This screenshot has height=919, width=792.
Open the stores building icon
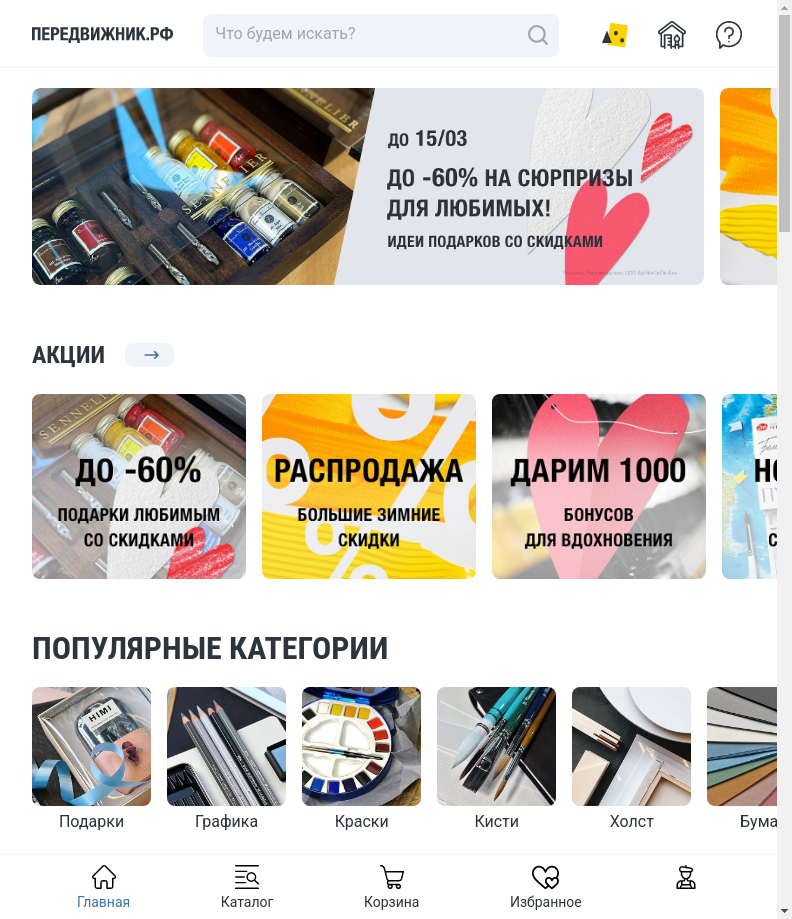point(672,36)
